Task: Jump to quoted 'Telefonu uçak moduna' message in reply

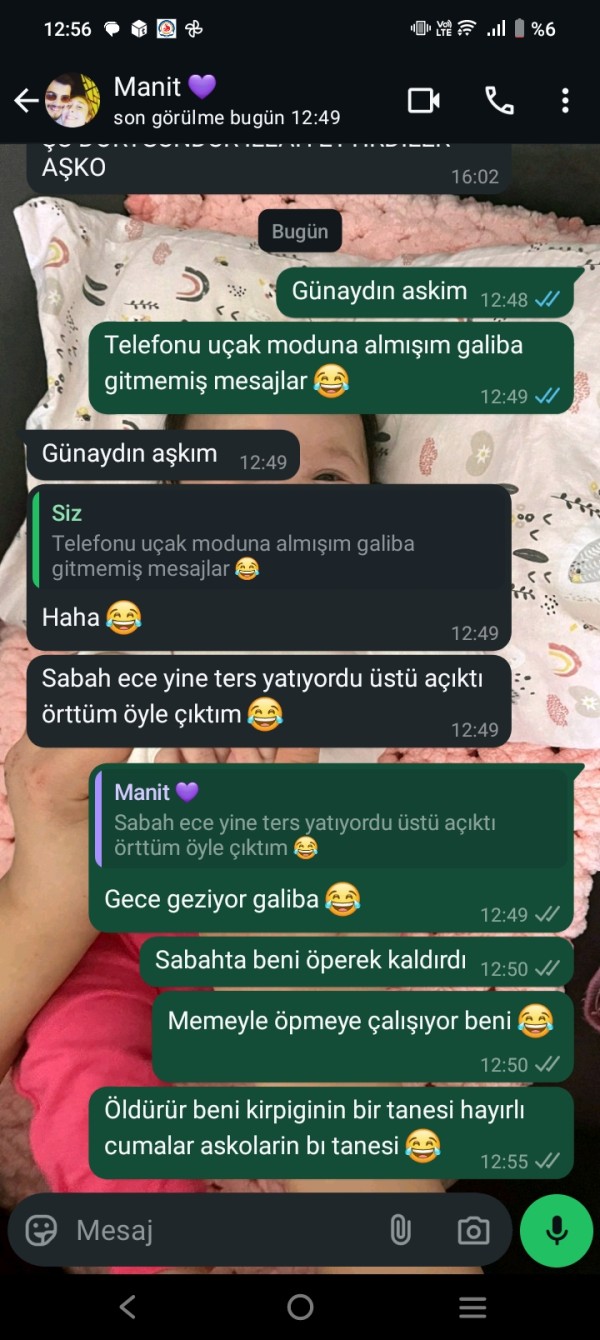Action: [x=270, y=543]
